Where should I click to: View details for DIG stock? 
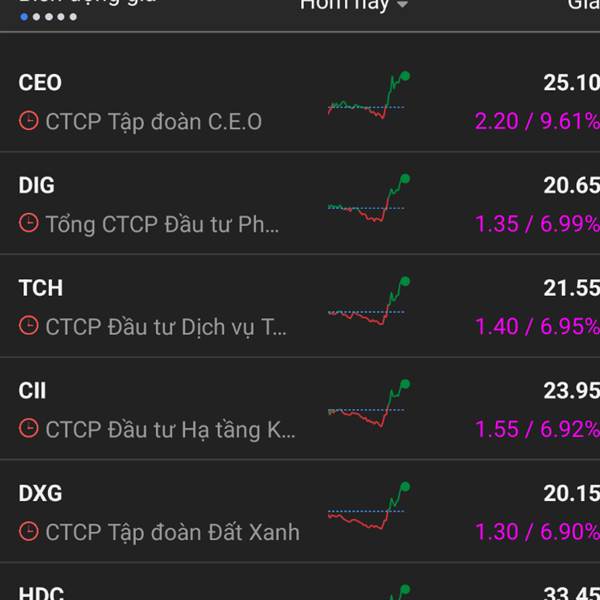(300, 204)
